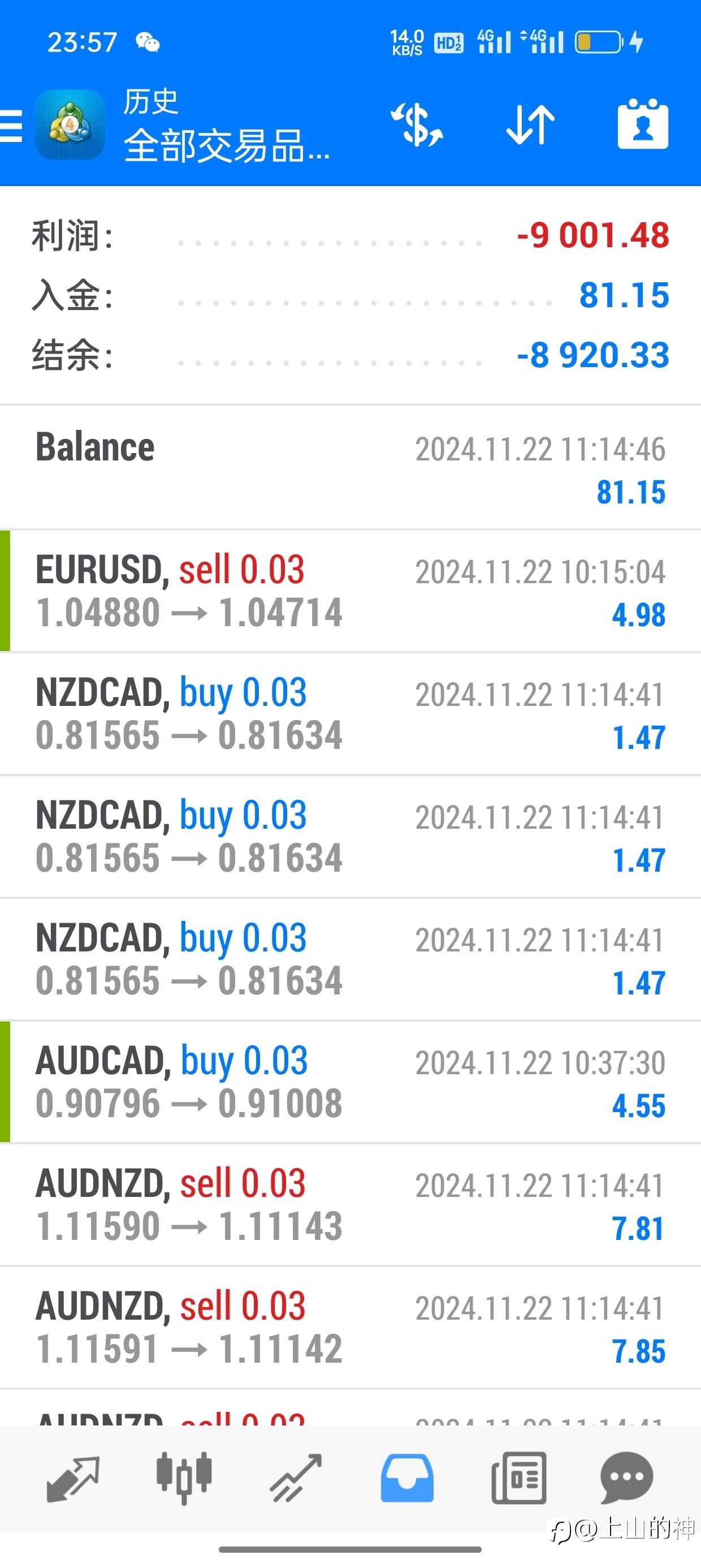Expand the EURUSD sell 0.03 trade

coord(350,591)
